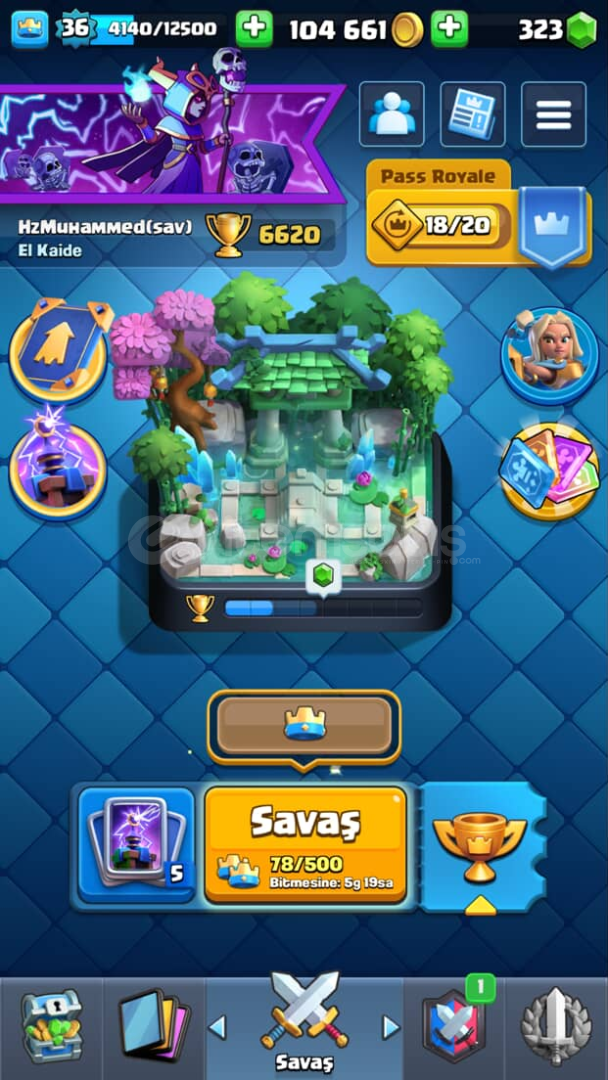The height and width of the screenshot is (1080, 608).
Task: Open the clan wars shield tab
Action: (x=453, y=1027)
